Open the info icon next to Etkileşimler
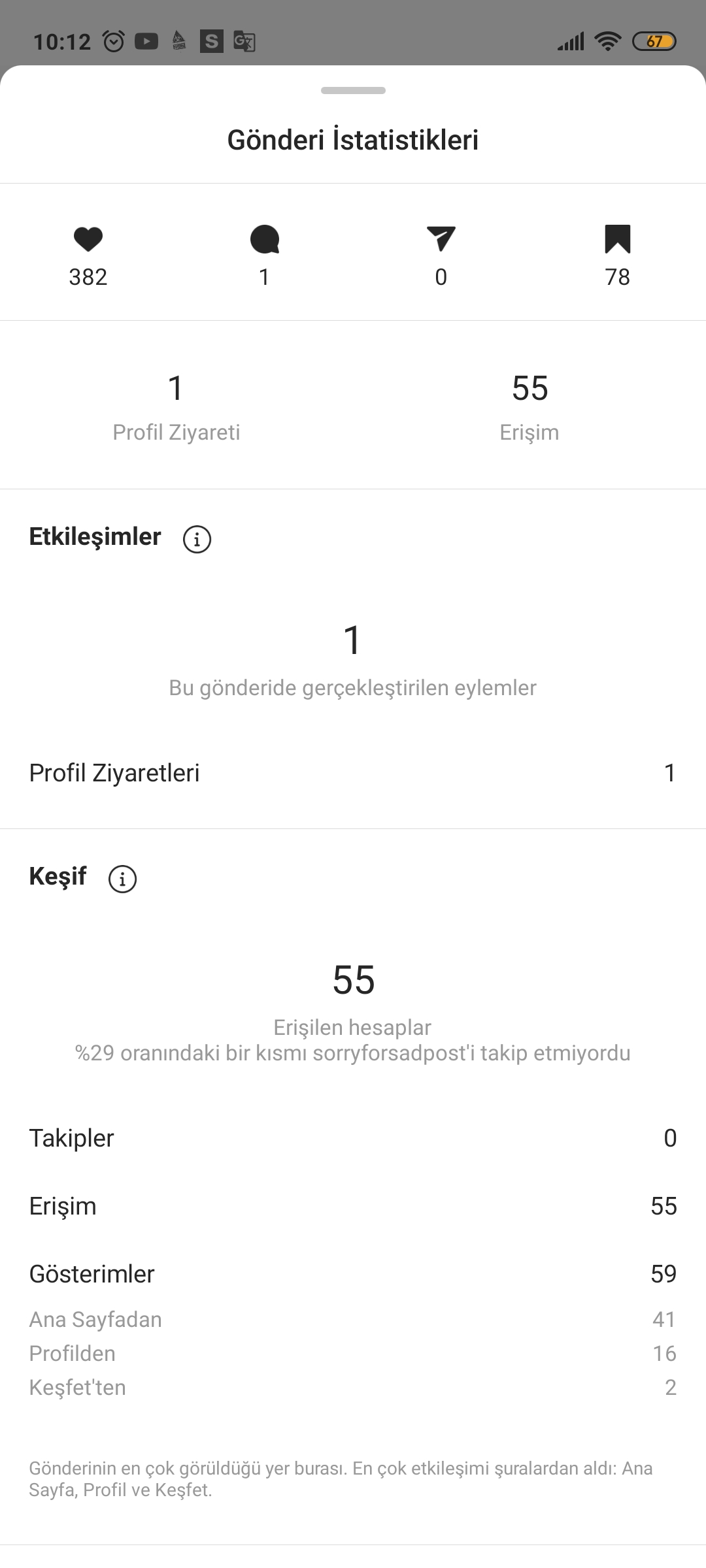Screen dimensions: 706x1568 tap(197, 539)
